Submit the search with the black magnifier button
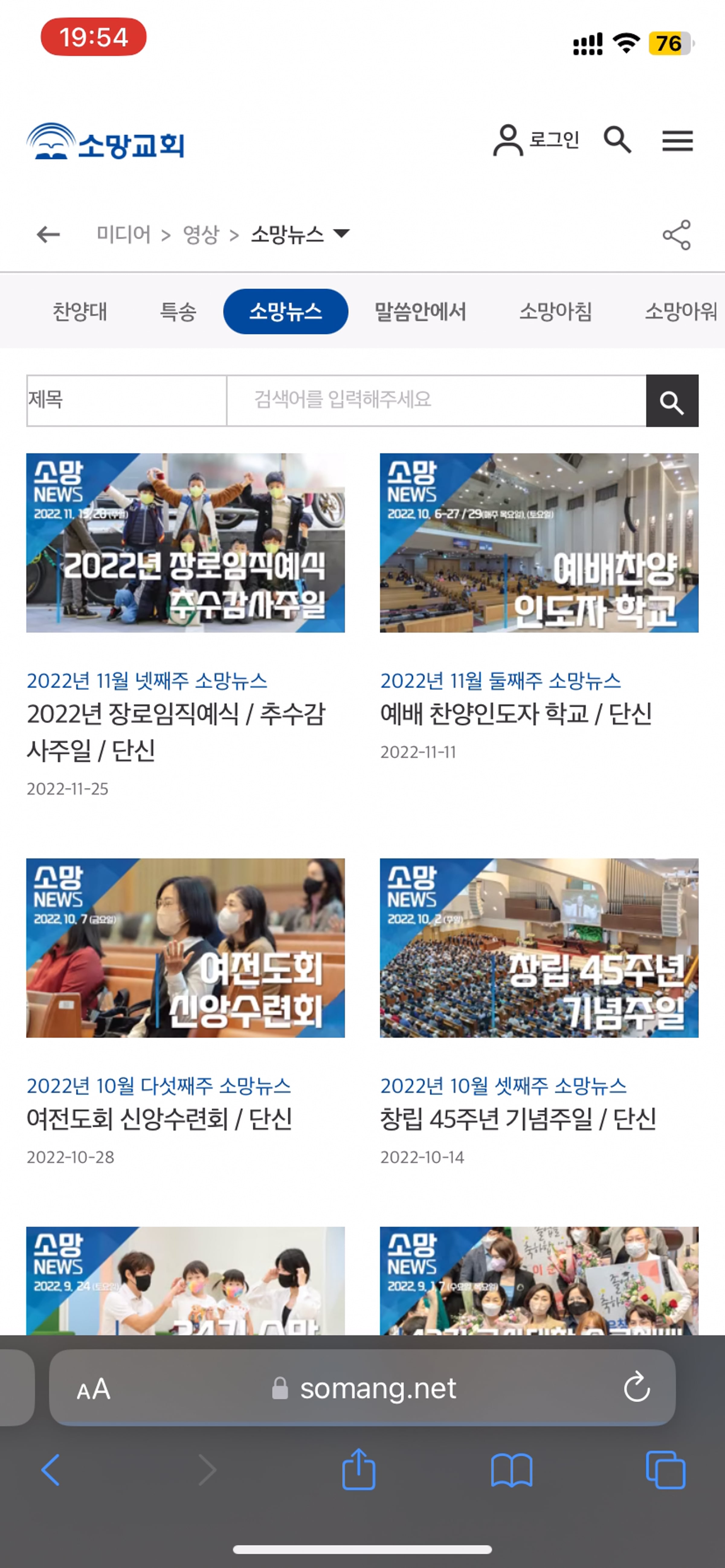This screenshot has width=725, height=1568. click(x=672, y=401)
